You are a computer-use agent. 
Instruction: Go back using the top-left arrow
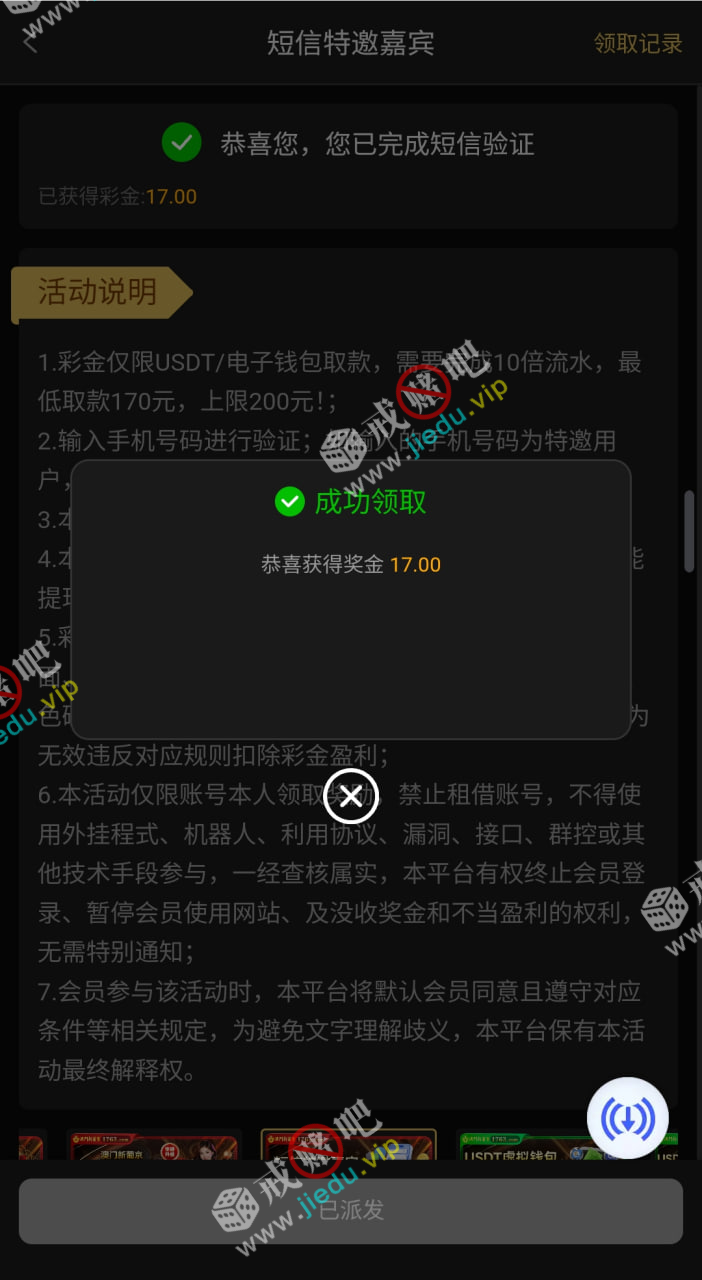pos(30,43)
